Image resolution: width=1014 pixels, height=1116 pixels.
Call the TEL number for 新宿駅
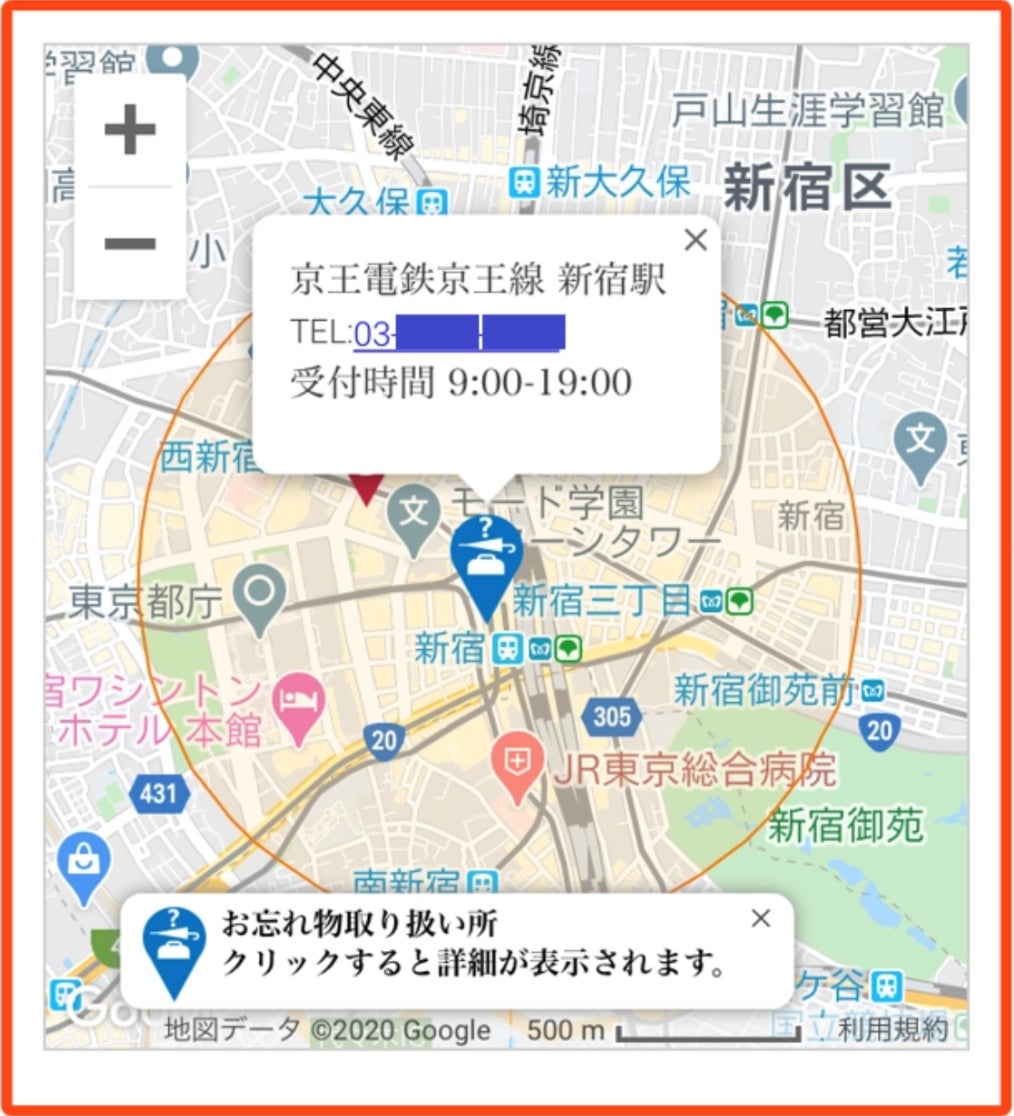[x=459, y=333]
